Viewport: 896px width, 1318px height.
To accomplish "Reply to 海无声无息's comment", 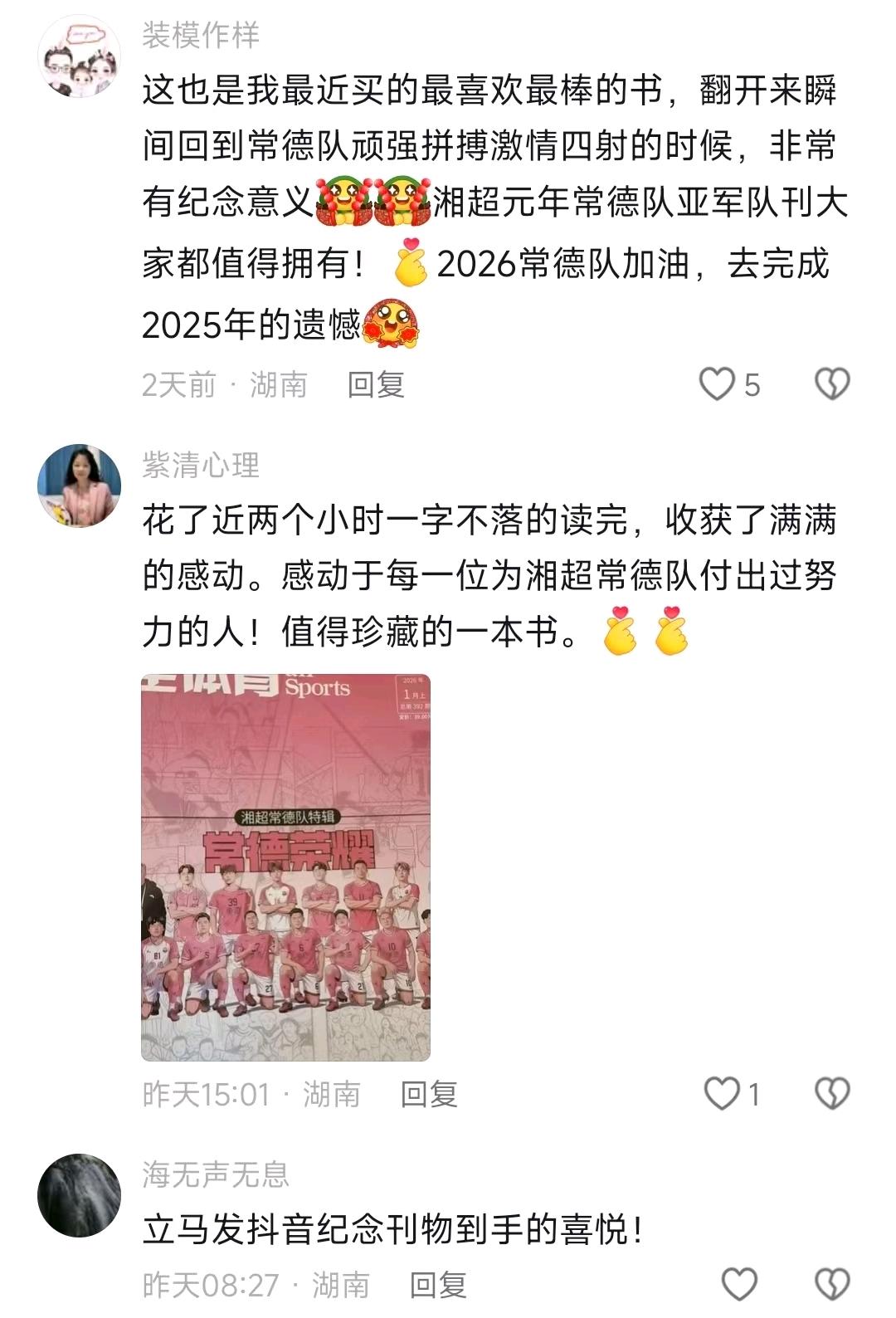I will pos(438,1286).
